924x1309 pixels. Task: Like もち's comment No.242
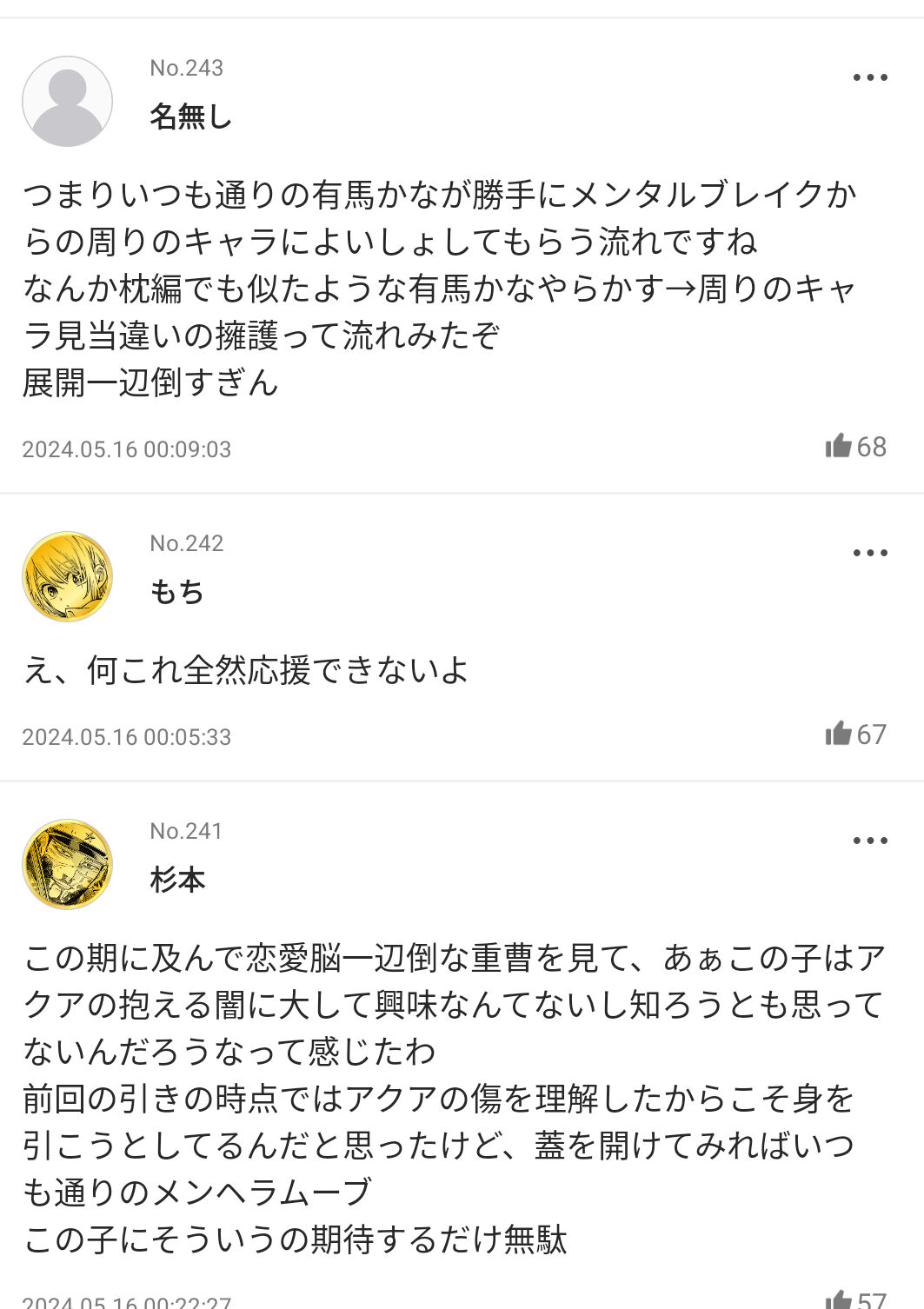click(839, 734)
